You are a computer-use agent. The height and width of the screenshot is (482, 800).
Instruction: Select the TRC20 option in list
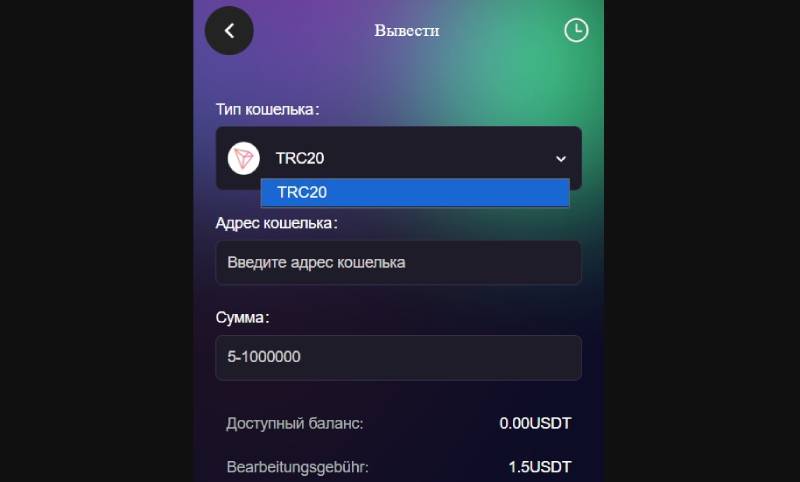(x=414, y=192)
